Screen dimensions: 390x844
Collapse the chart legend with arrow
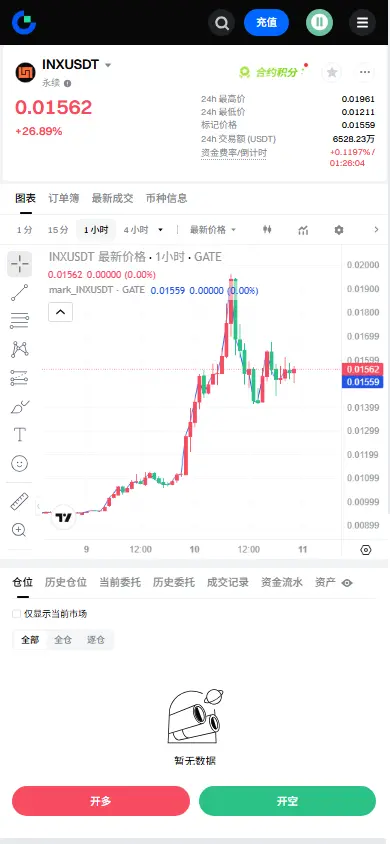[60, 312]
